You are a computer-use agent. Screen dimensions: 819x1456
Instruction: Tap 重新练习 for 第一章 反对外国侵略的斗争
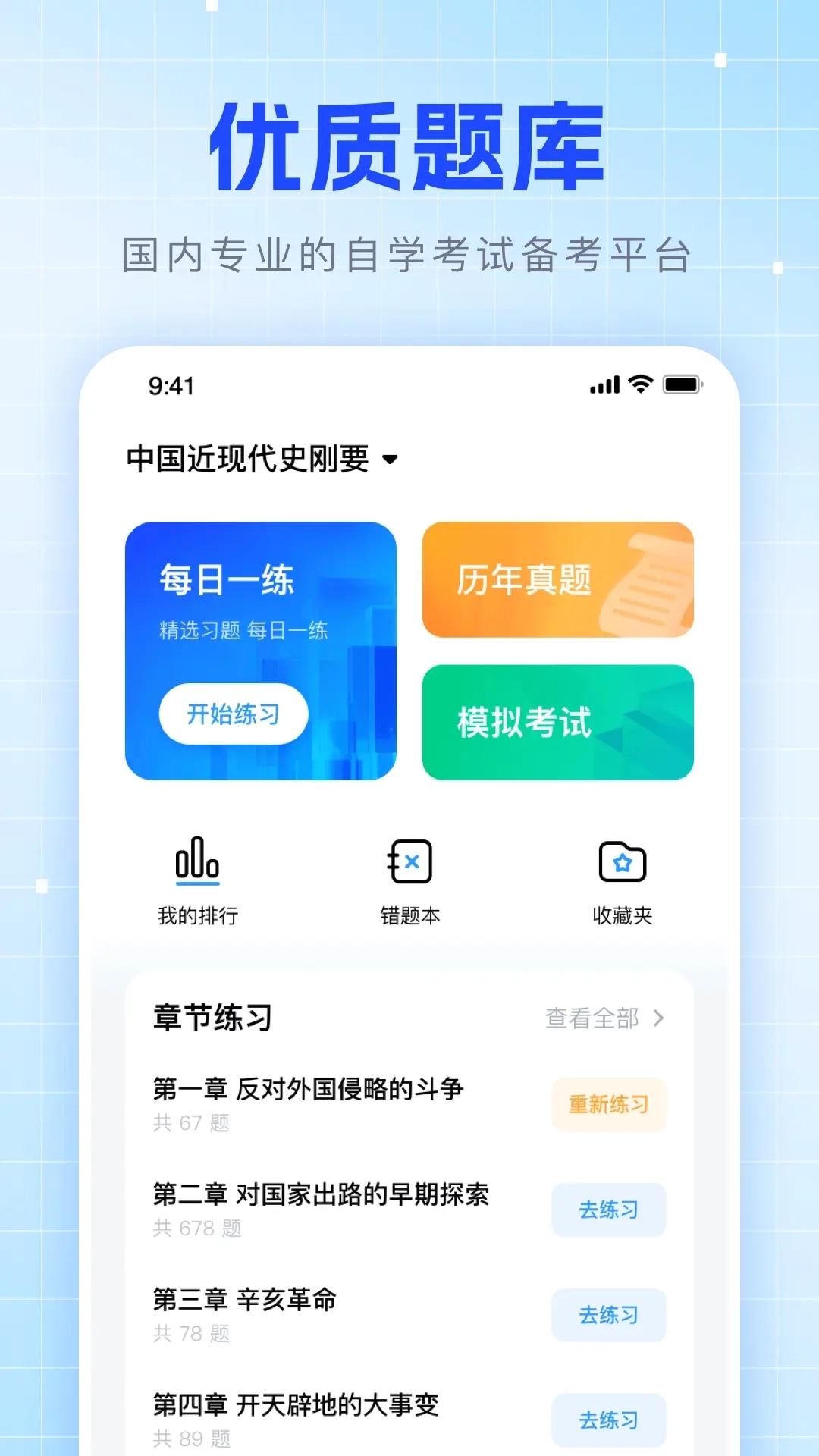609,1106
